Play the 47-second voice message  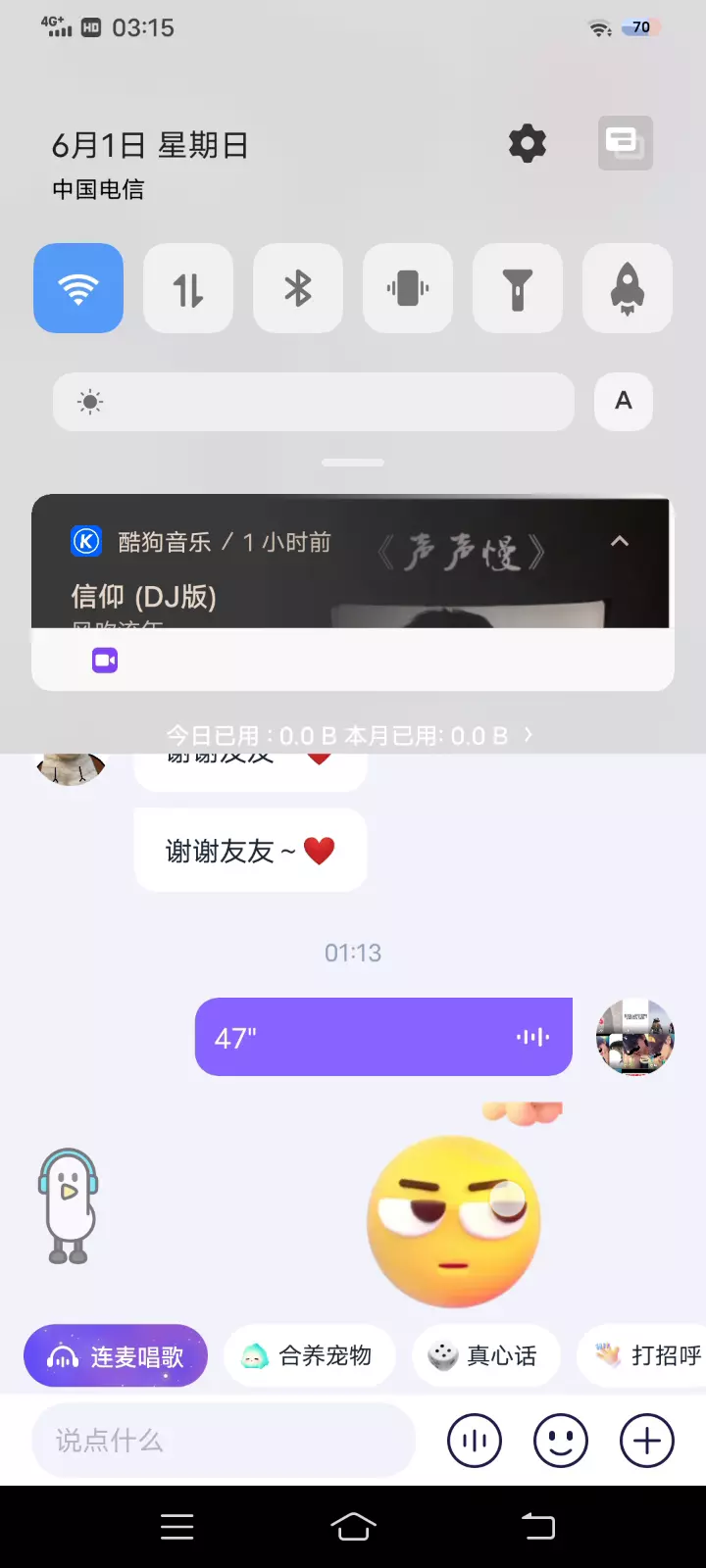[x=383, y=1037]
